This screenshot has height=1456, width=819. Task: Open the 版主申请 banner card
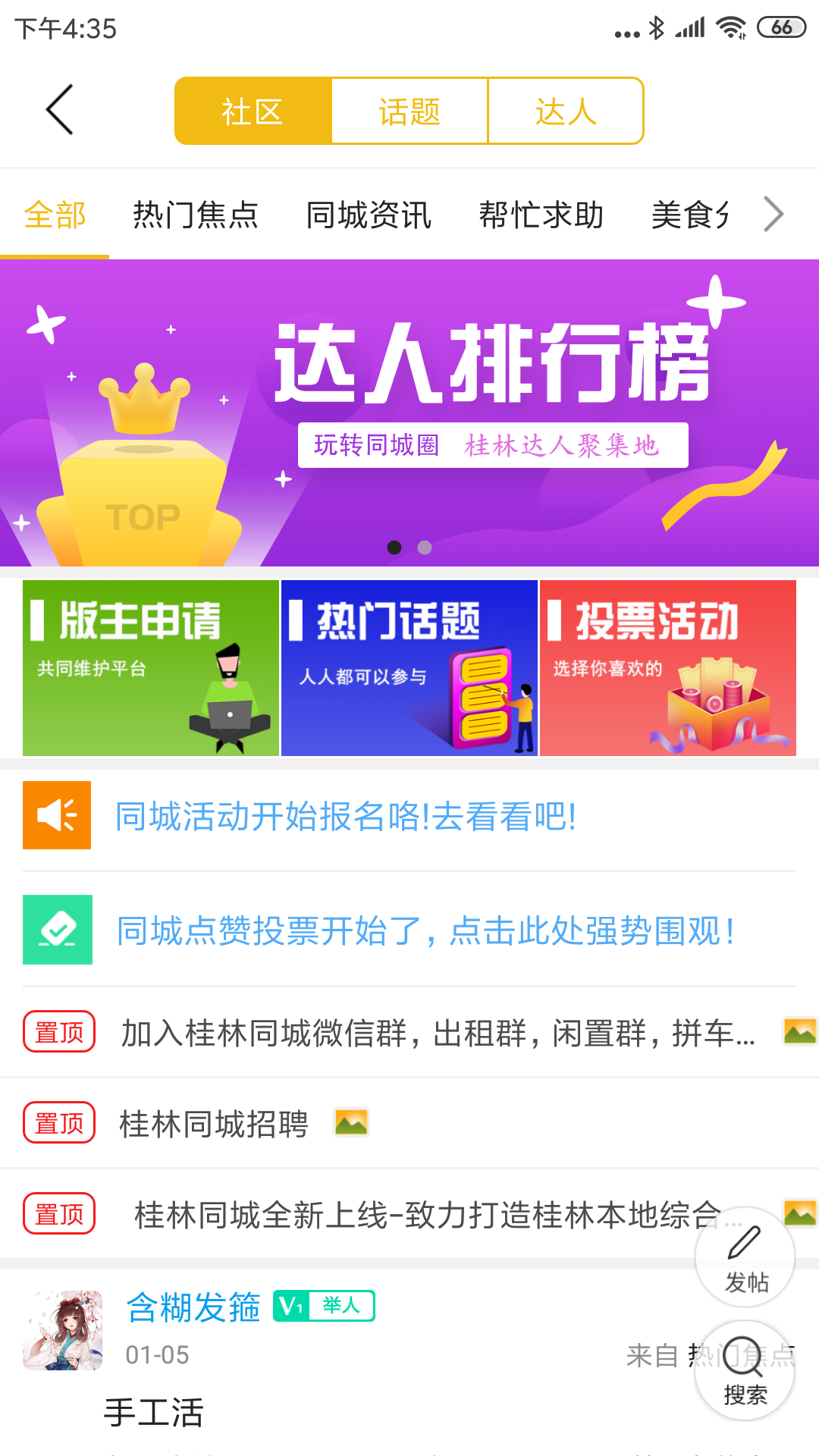(x=149, y=667)
